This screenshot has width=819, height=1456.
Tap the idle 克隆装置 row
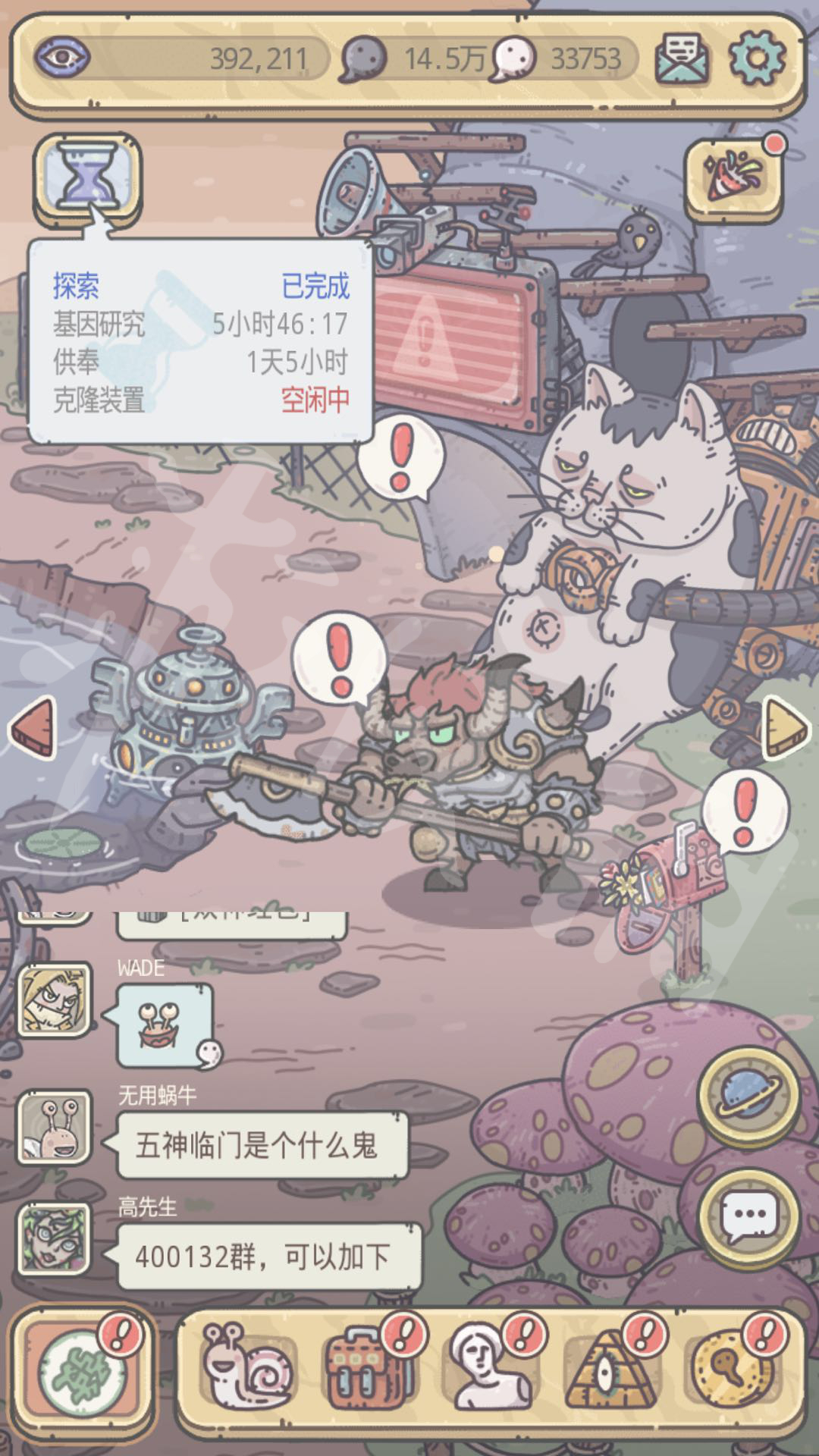(201, 400)
